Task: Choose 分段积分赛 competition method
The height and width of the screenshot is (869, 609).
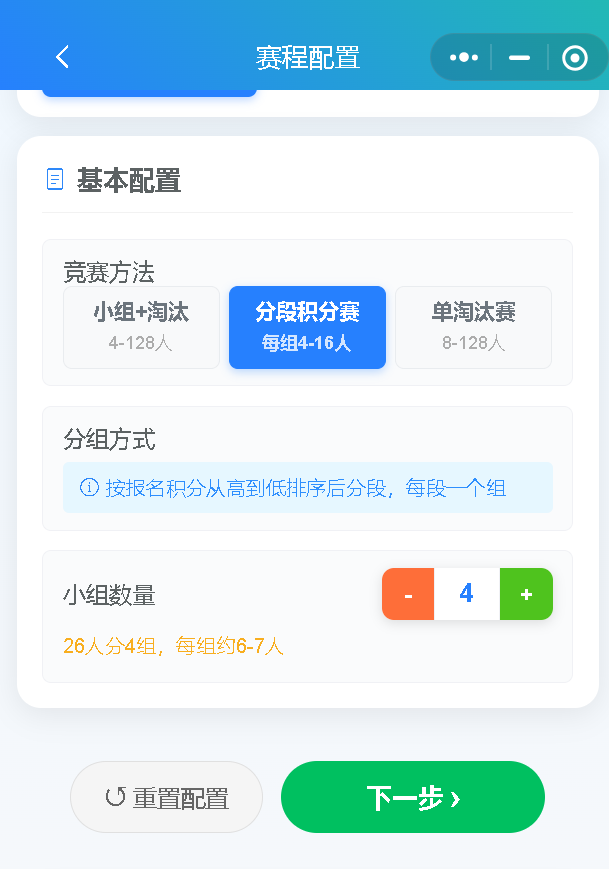Action: [307, 327]
